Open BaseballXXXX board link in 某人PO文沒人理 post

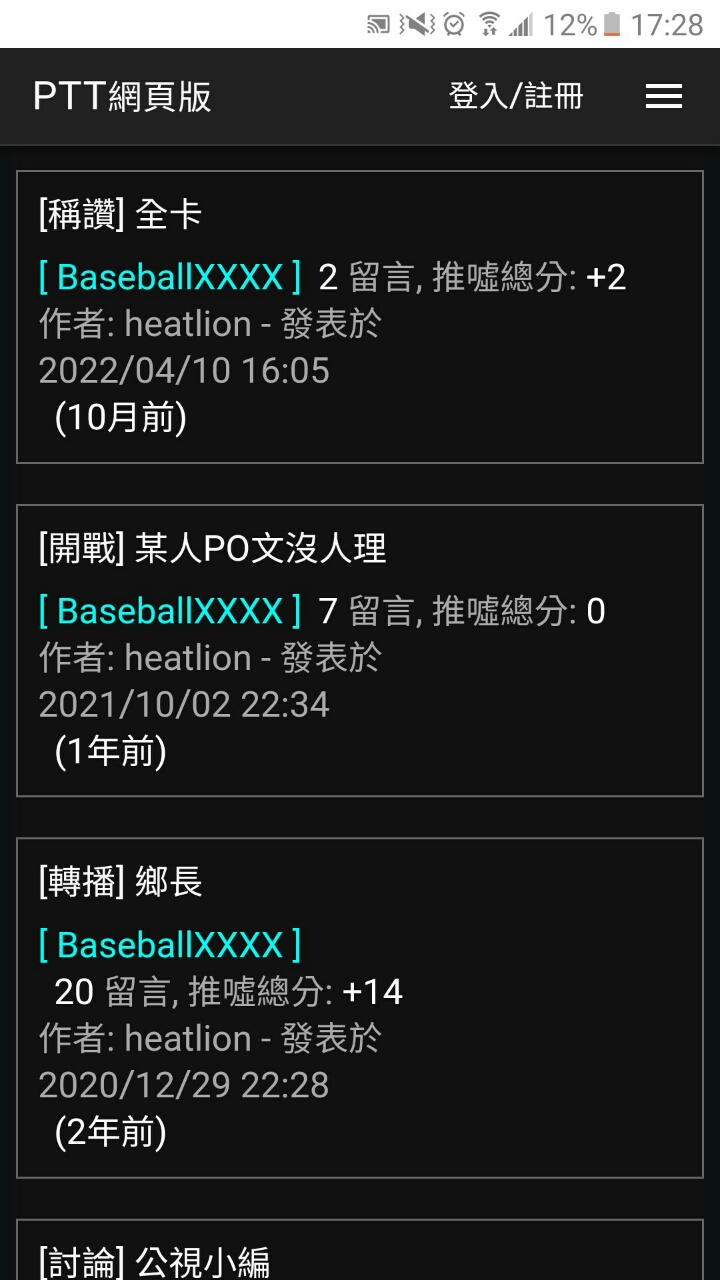[x=170, y=611]
